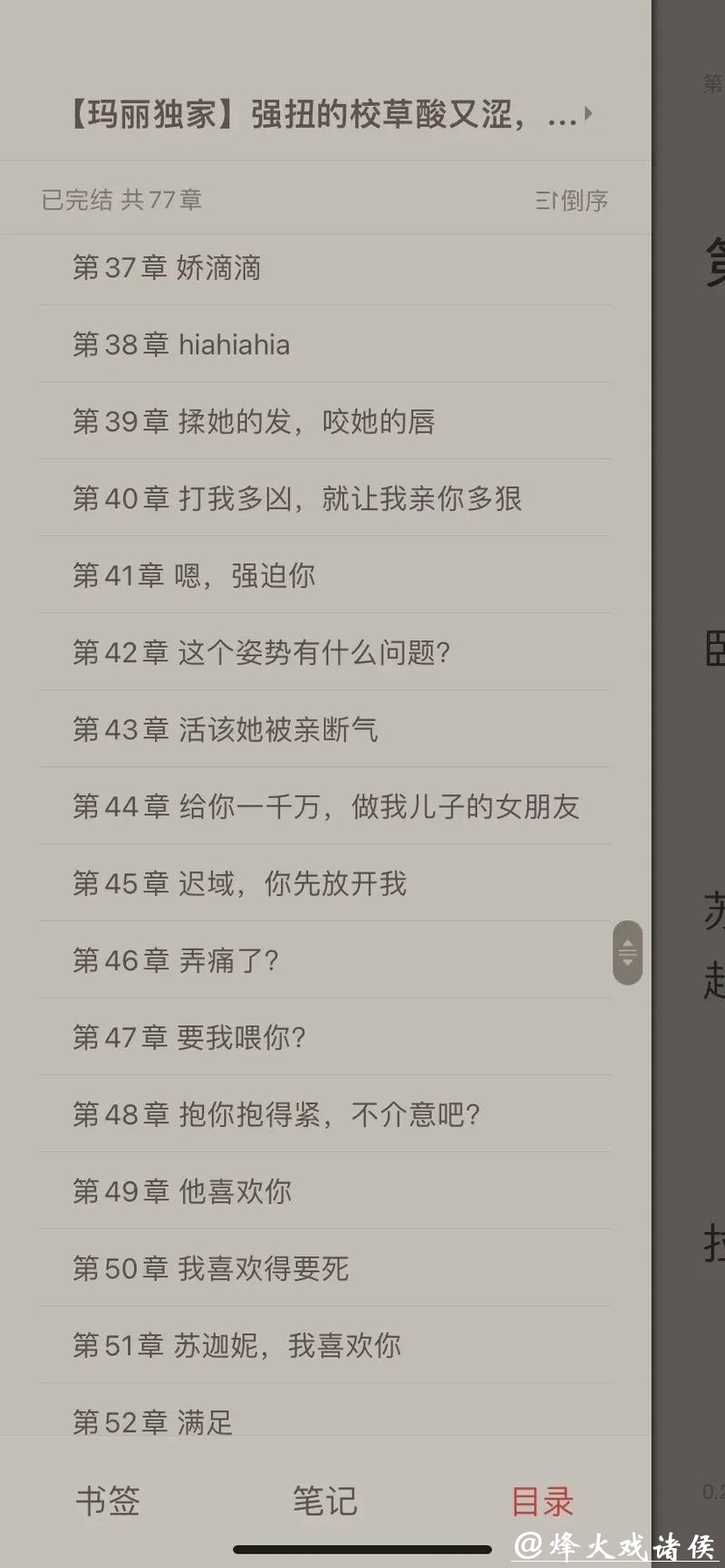The image size is (725, 1568).
Task: Open chapter 44 给你一千万，做我儿子的女朋友
Action: coord(328,807)
